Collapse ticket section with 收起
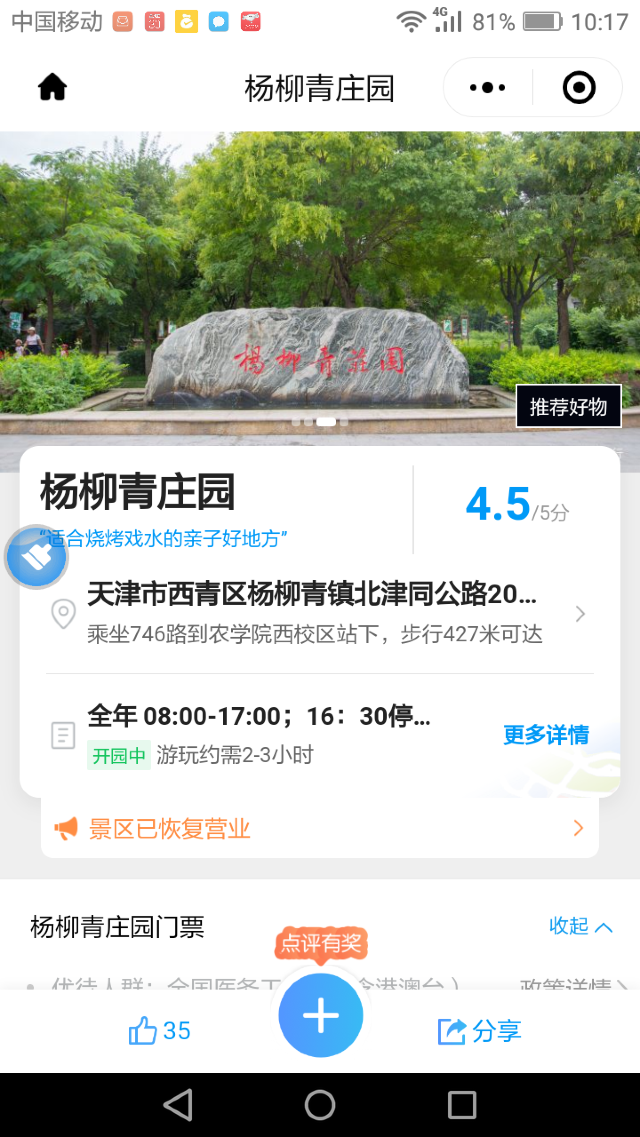 click(580, 926)
